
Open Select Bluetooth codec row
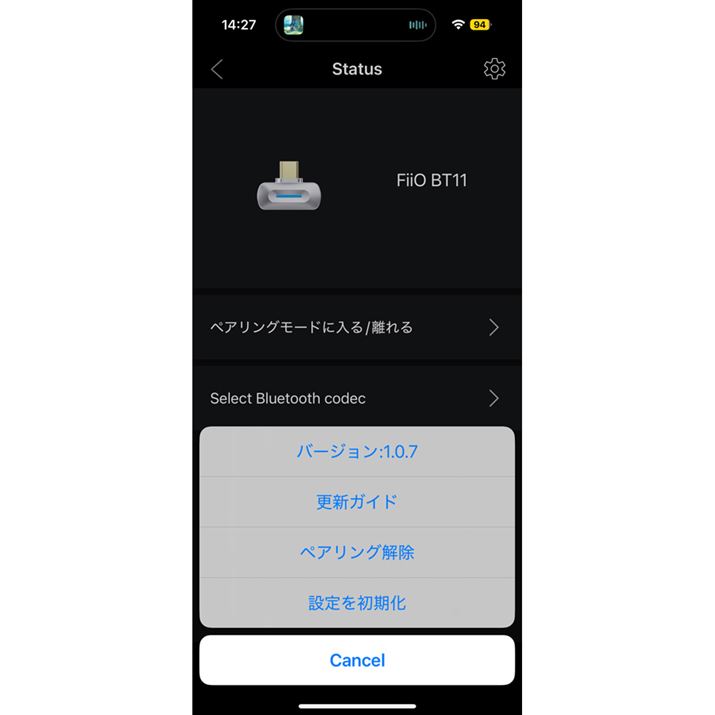pos(357,398)
